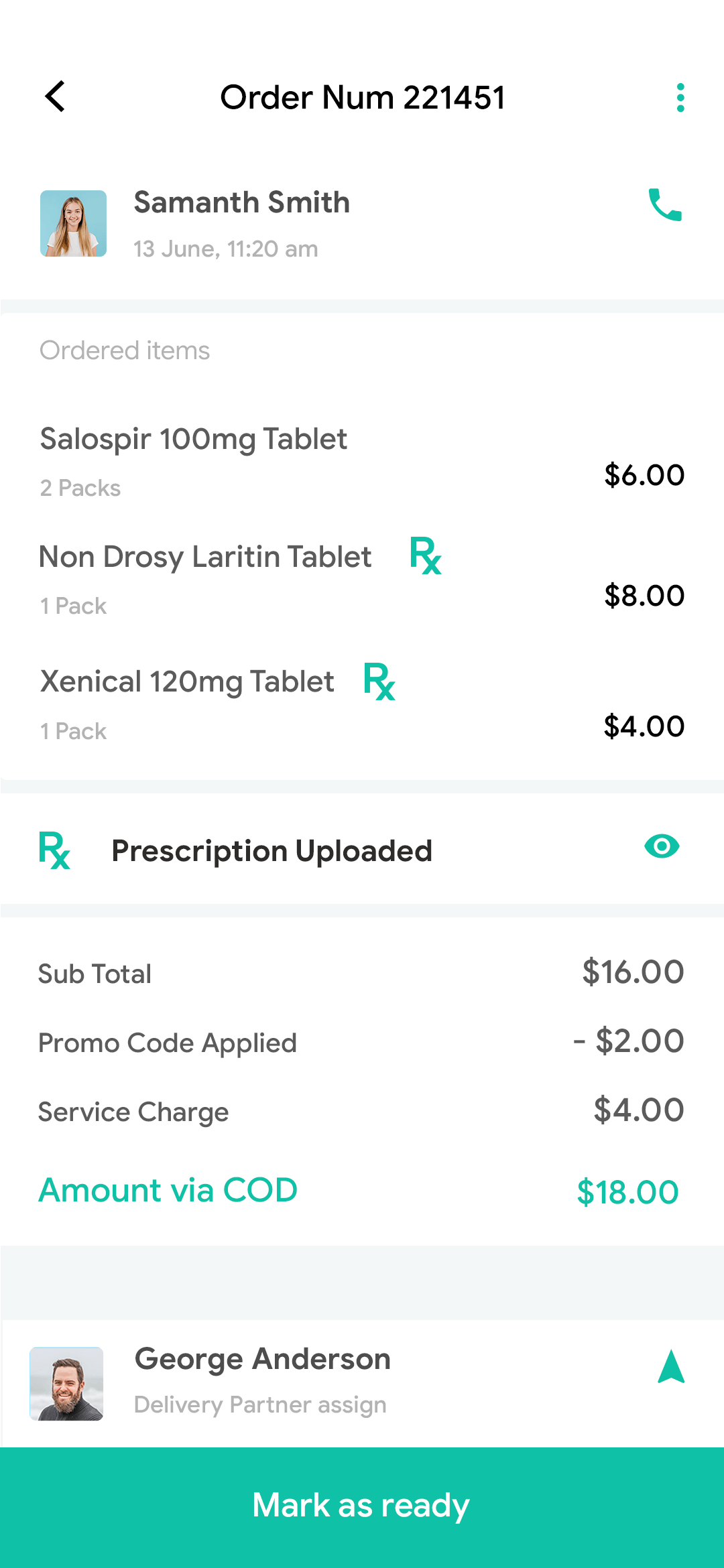Select the Order Num 221451 title

(x=364, y=97)
